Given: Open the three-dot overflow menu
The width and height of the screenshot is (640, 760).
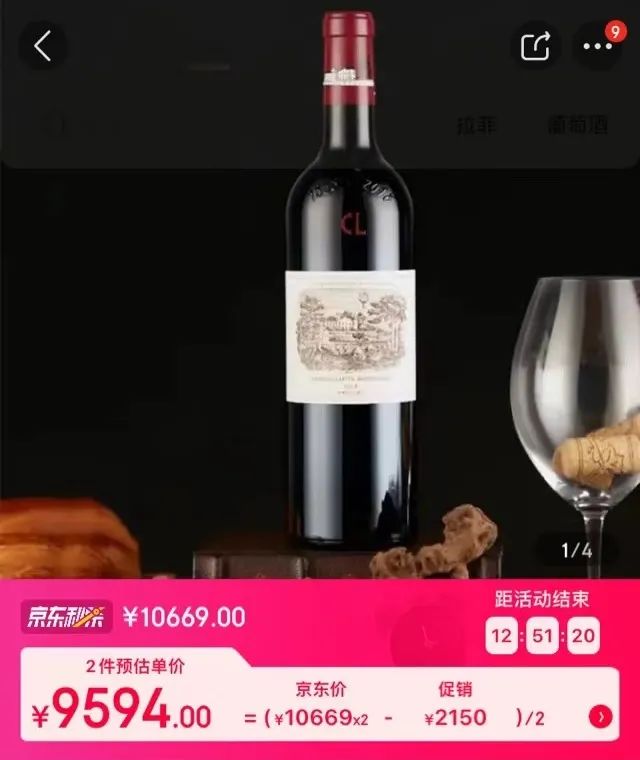Looking at the screenshot, I should 597,47.
